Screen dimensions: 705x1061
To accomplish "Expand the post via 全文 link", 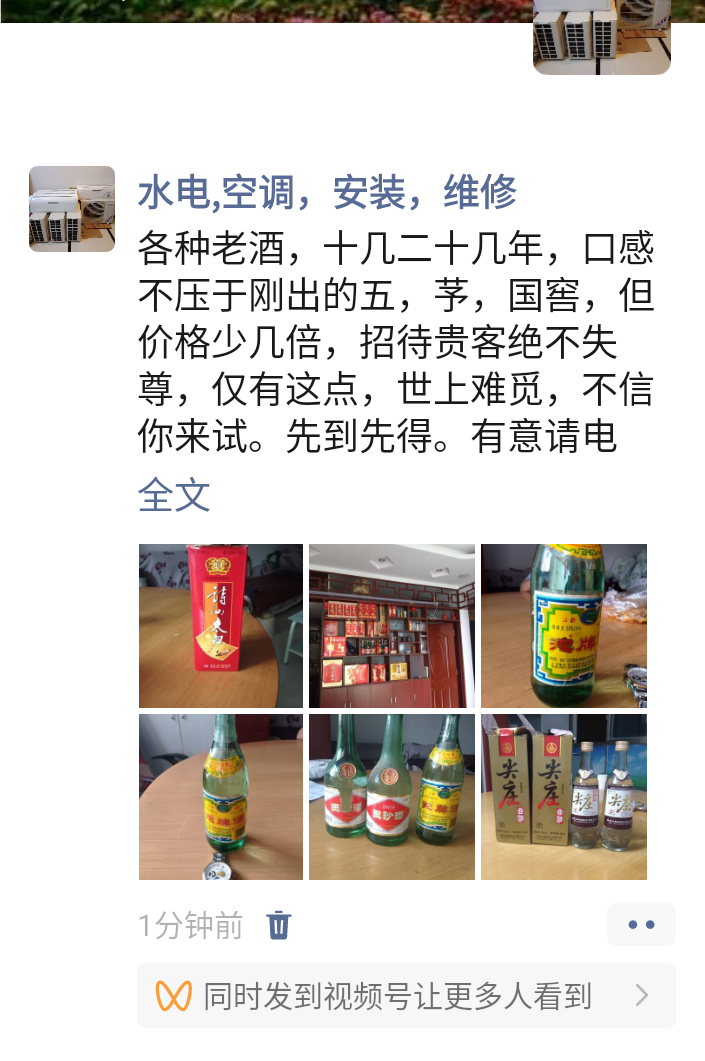I will [x=174, y=495].
